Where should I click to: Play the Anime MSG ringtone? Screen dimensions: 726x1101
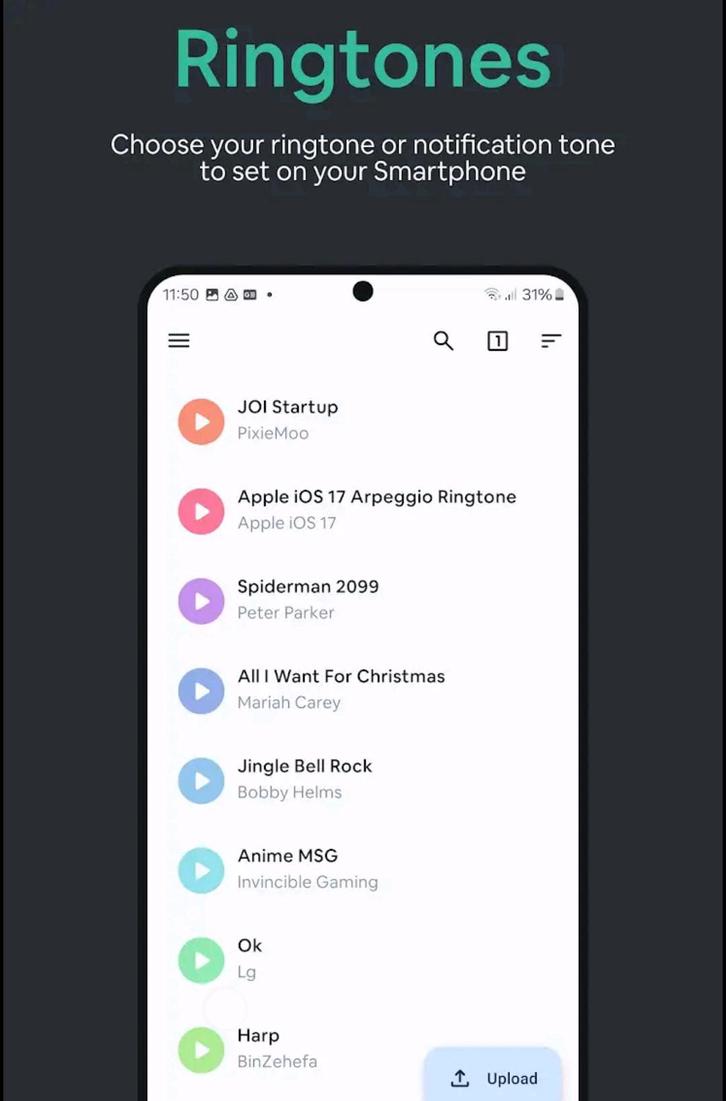tap(201, 870)
